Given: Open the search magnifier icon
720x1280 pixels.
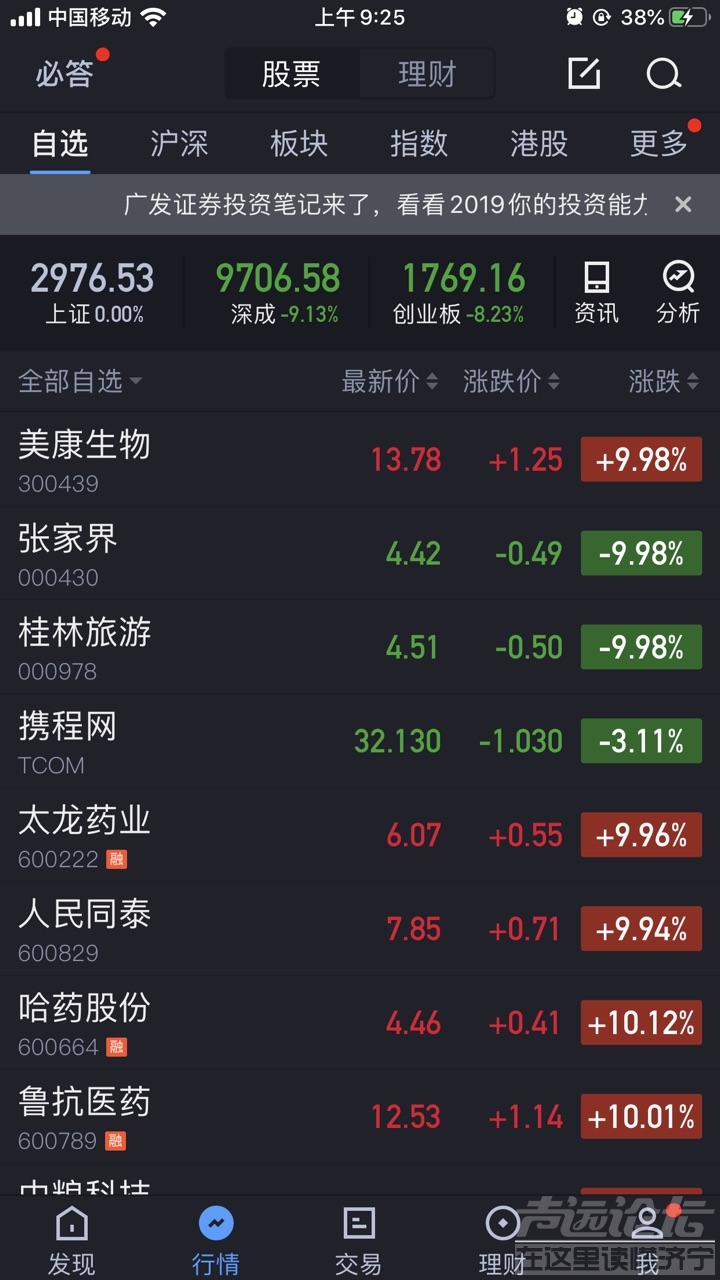Looking at the screenshot, I should (x=664, y=74).
